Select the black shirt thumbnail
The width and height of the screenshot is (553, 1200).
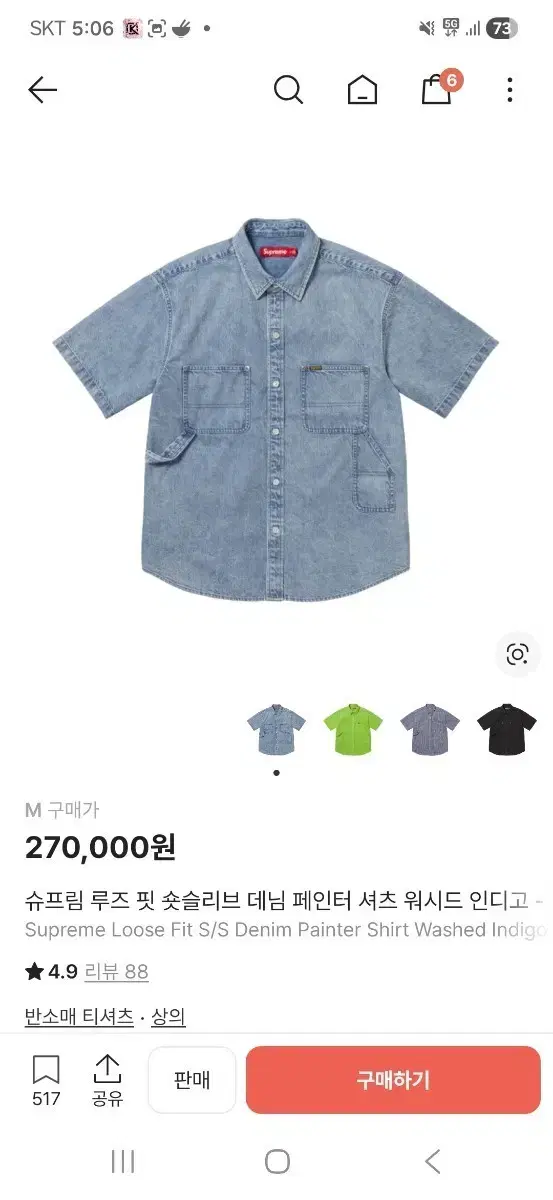[x=506, y=730]
